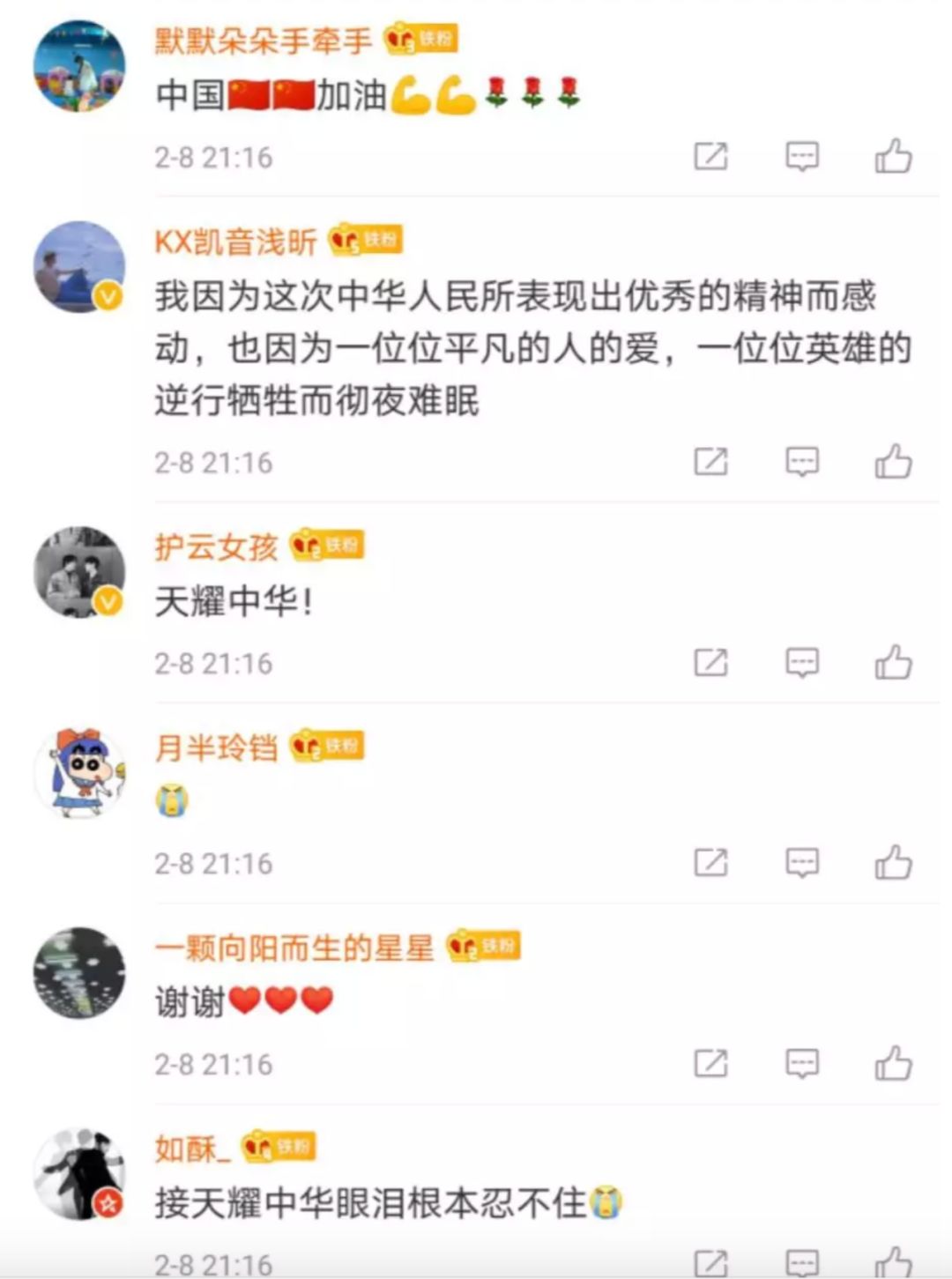
Task: Repost the comment from 默默朵朵手牵手
Action: [x=710, y=157]
